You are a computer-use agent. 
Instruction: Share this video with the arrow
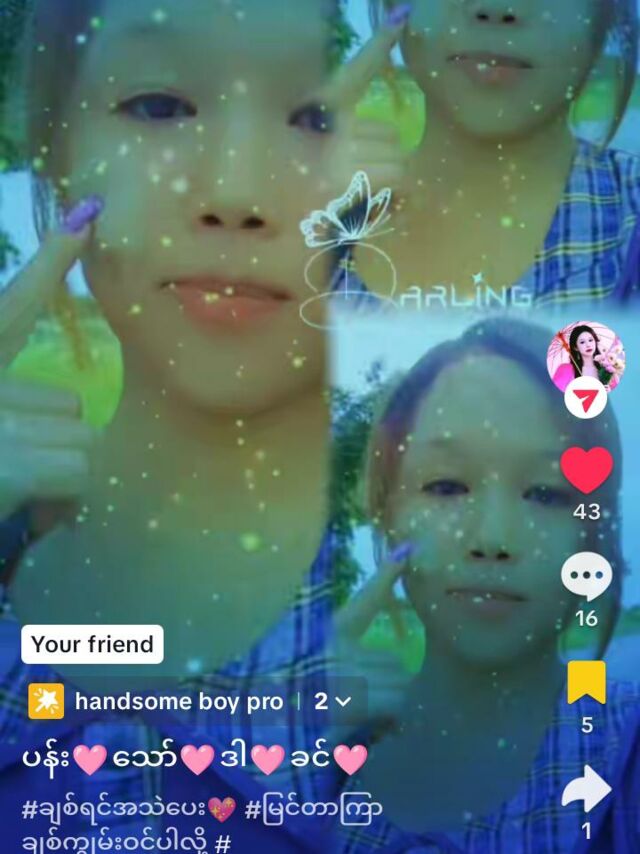pos(586,790)
